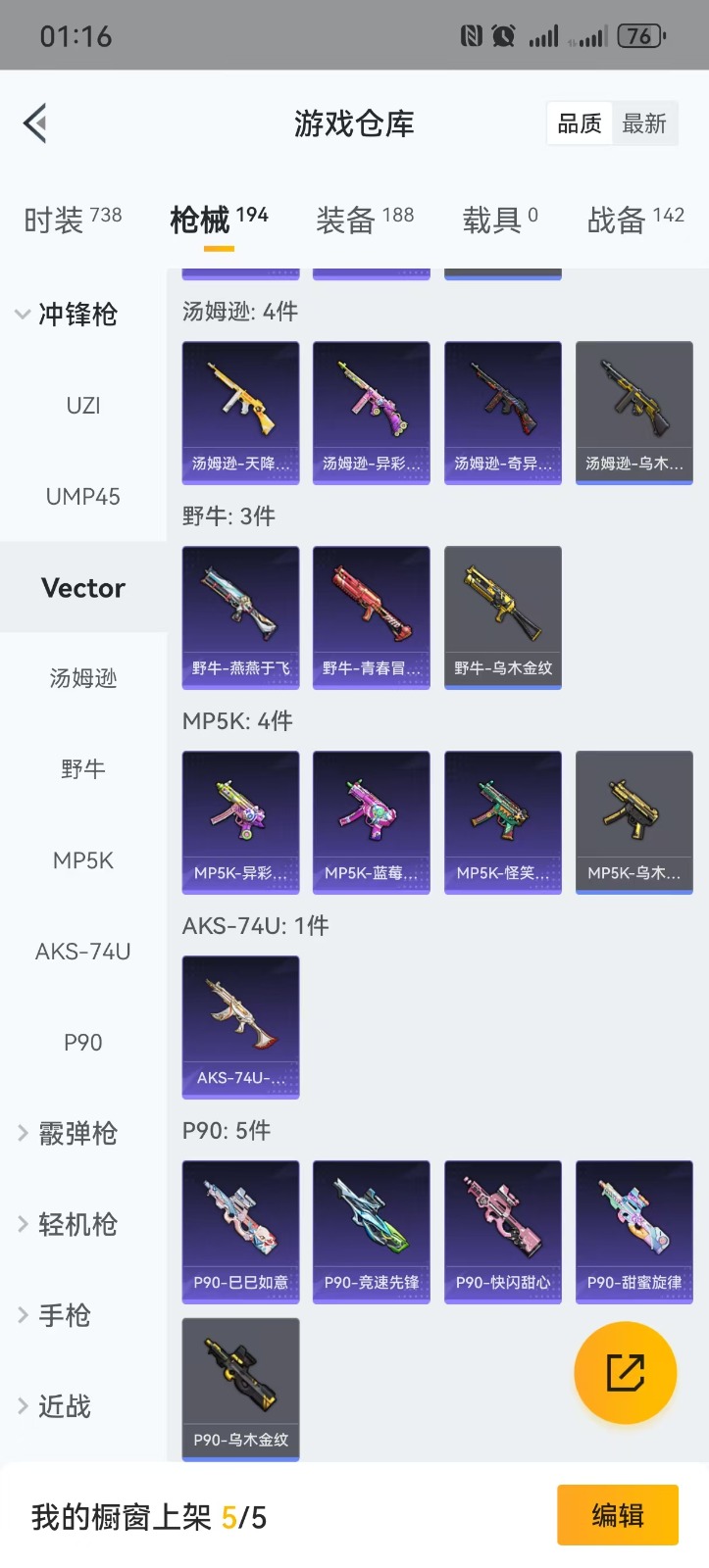Select UZI in the sidebar

pos(83,406)
